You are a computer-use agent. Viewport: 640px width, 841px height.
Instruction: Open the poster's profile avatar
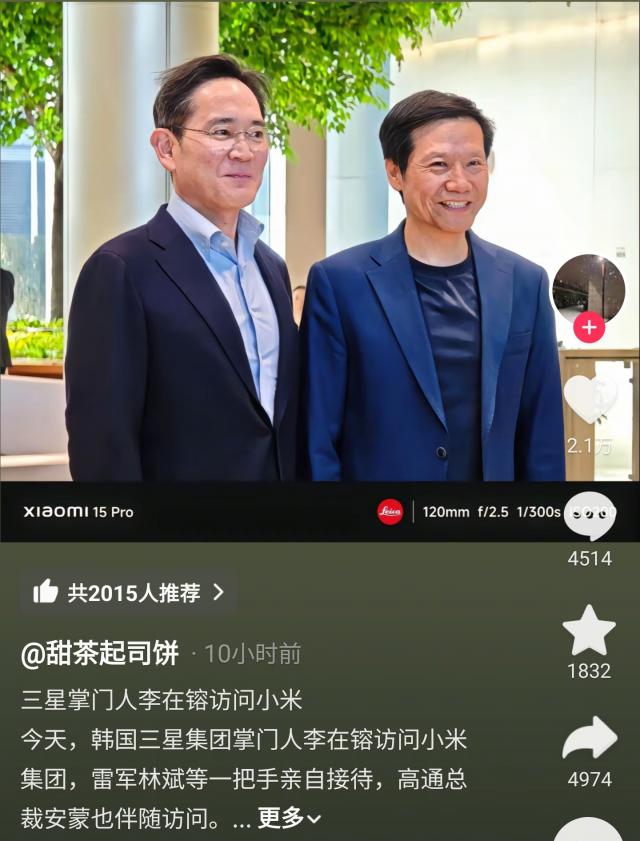coord(588,289)
